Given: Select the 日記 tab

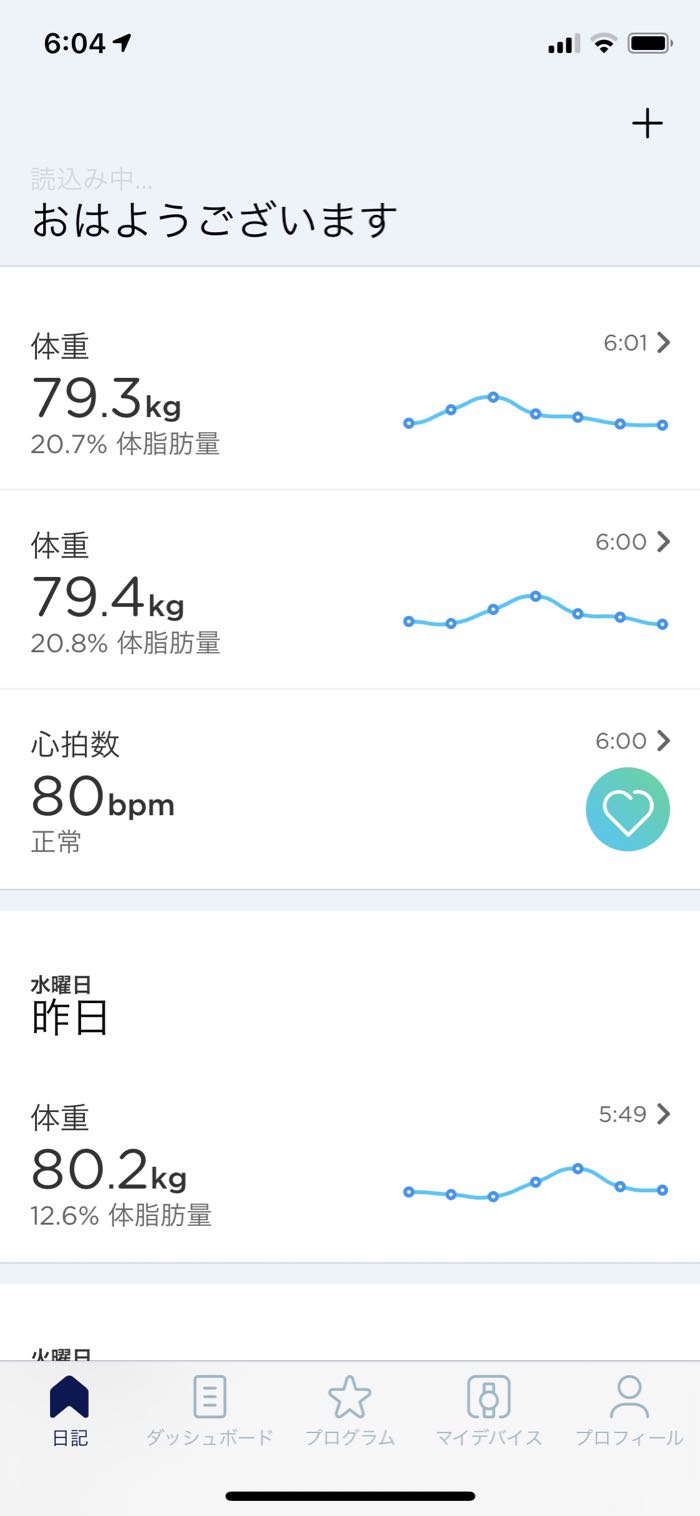Looking at the screenshot, I should click(70, 1410).
